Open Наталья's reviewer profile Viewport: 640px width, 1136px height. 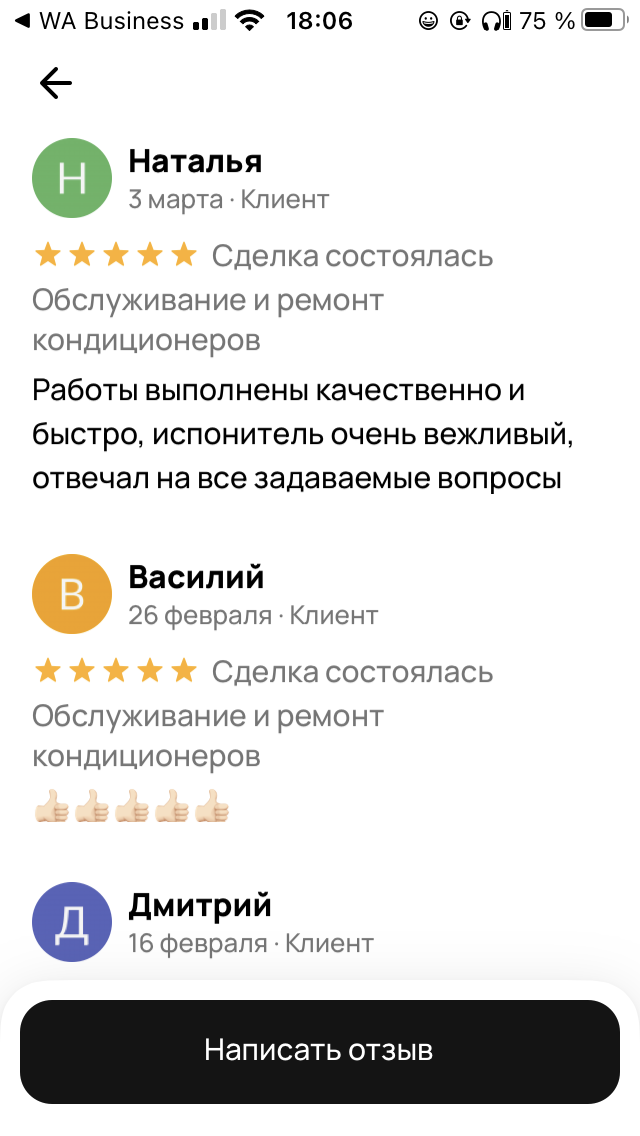pyautogui.click(x=72, y=179)
